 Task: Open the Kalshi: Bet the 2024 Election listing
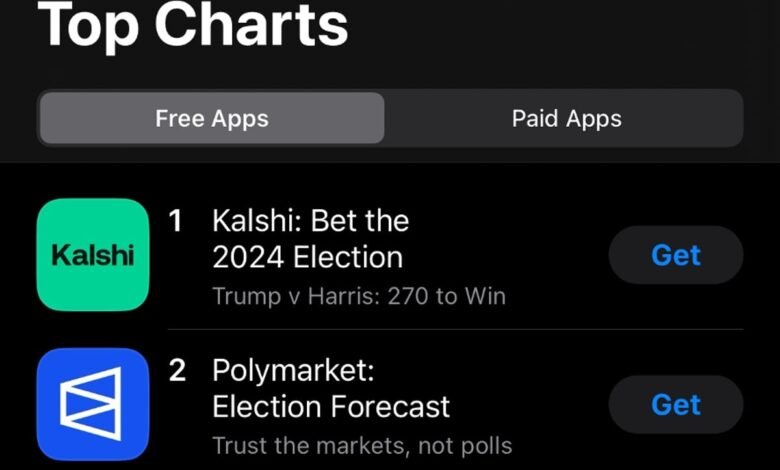[x=310, y=238]
